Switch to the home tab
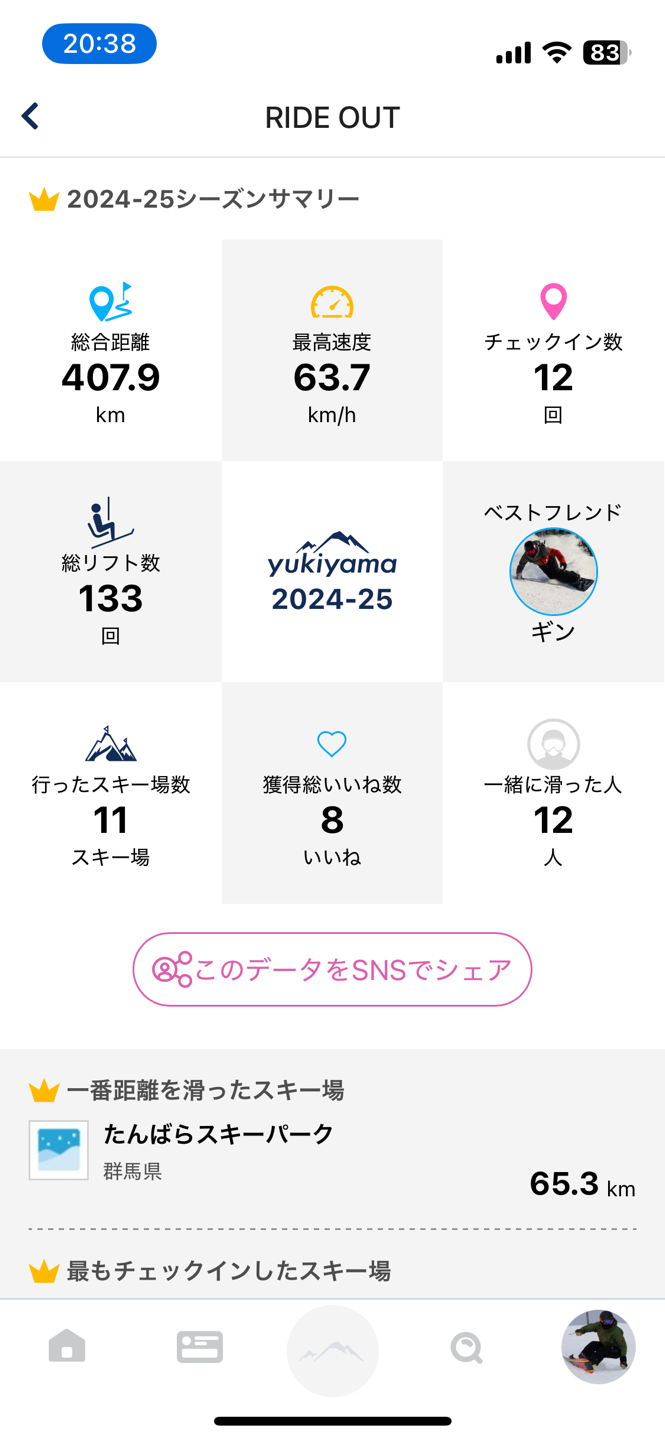This screenshot has height=1440, width=665. (x=67, y=1347)
